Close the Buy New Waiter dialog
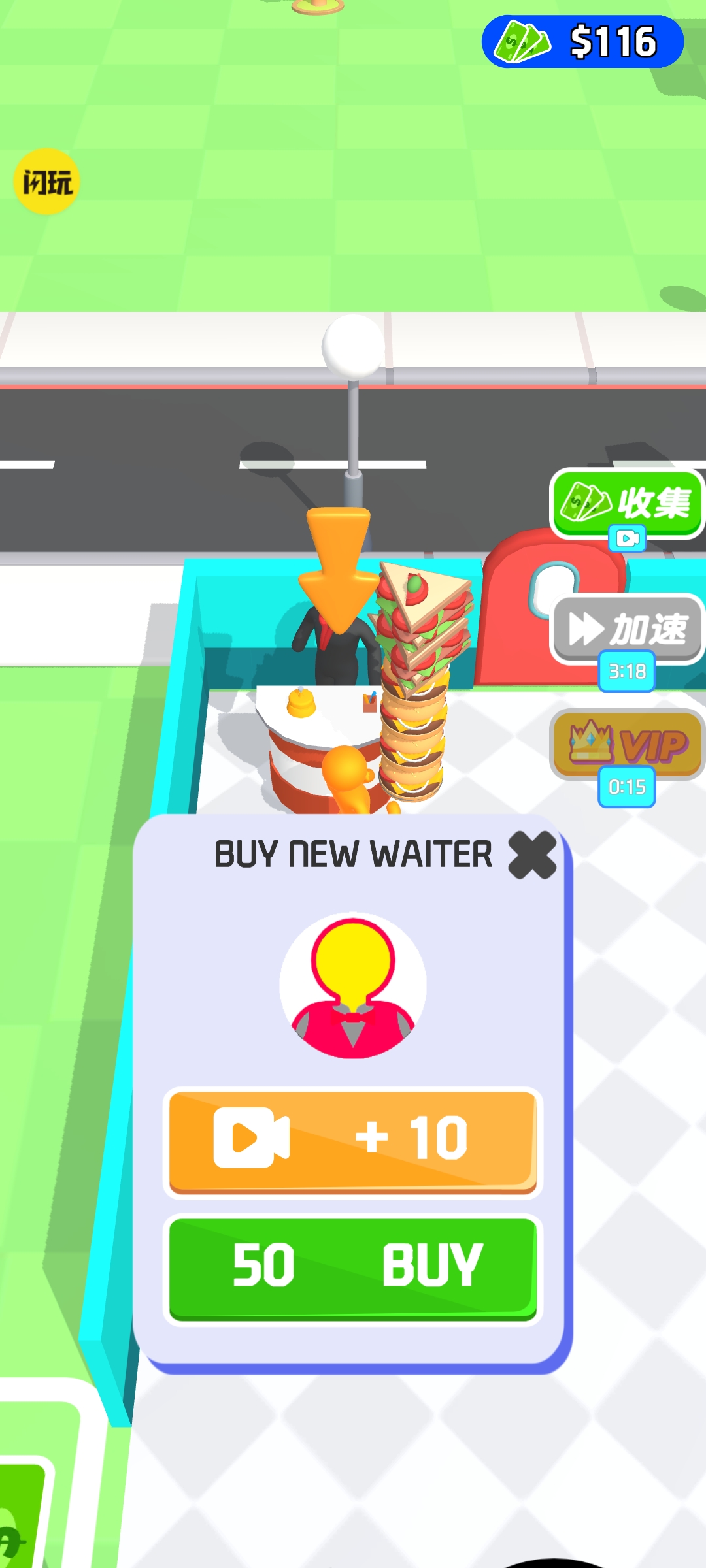Image resolution: width=706 pixels, height=1568 pixels. 532,855
